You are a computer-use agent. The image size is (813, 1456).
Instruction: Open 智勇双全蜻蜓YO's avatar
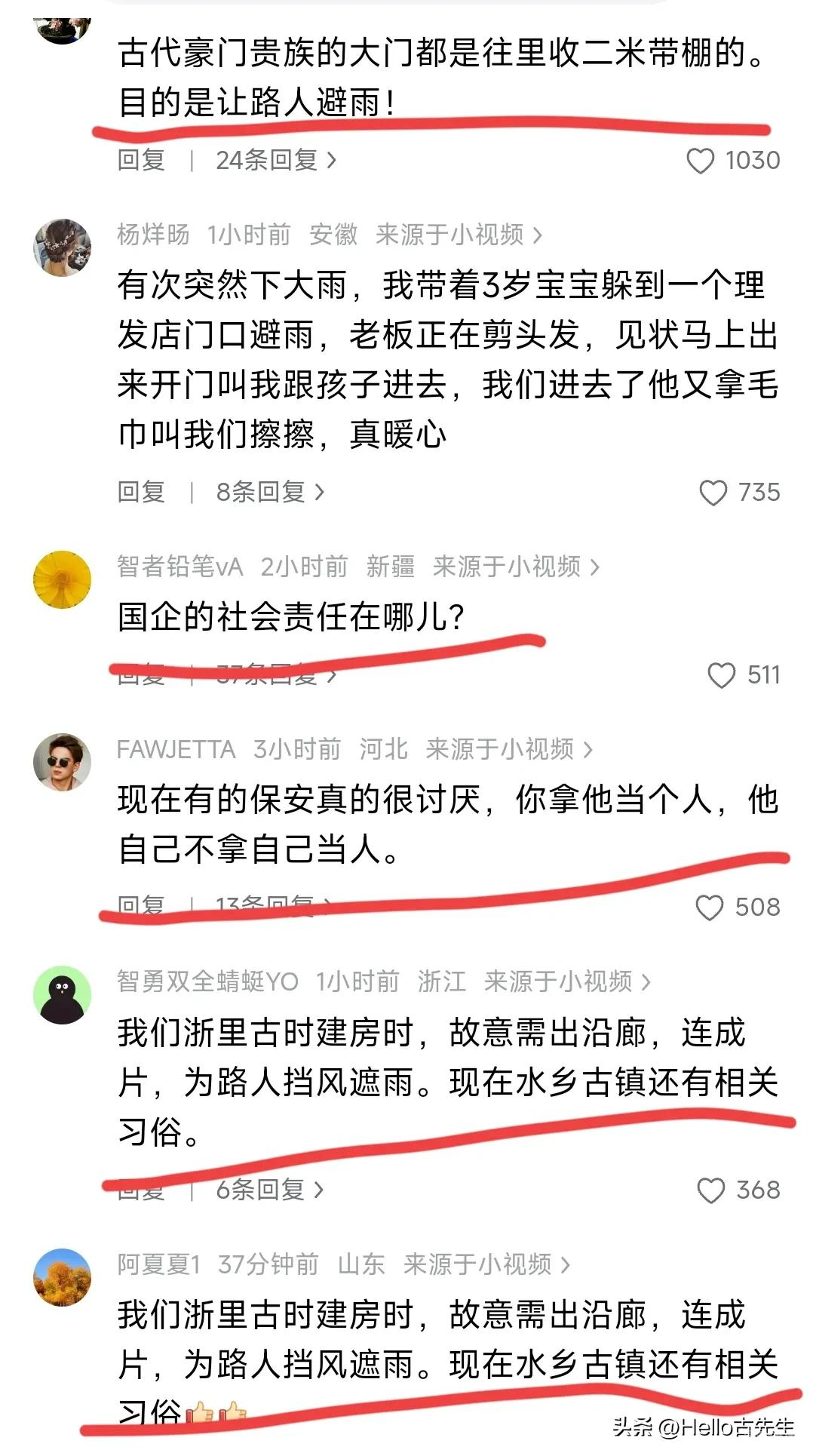(63, 994)
